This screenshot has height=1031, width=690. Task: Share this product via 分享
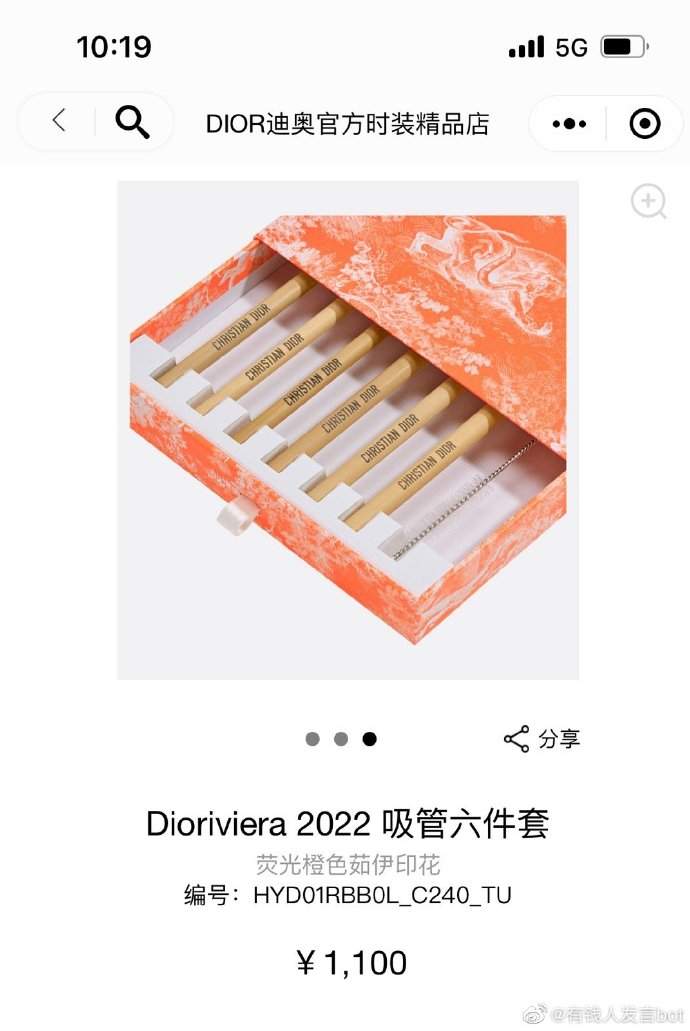click(x=542, y=739)
